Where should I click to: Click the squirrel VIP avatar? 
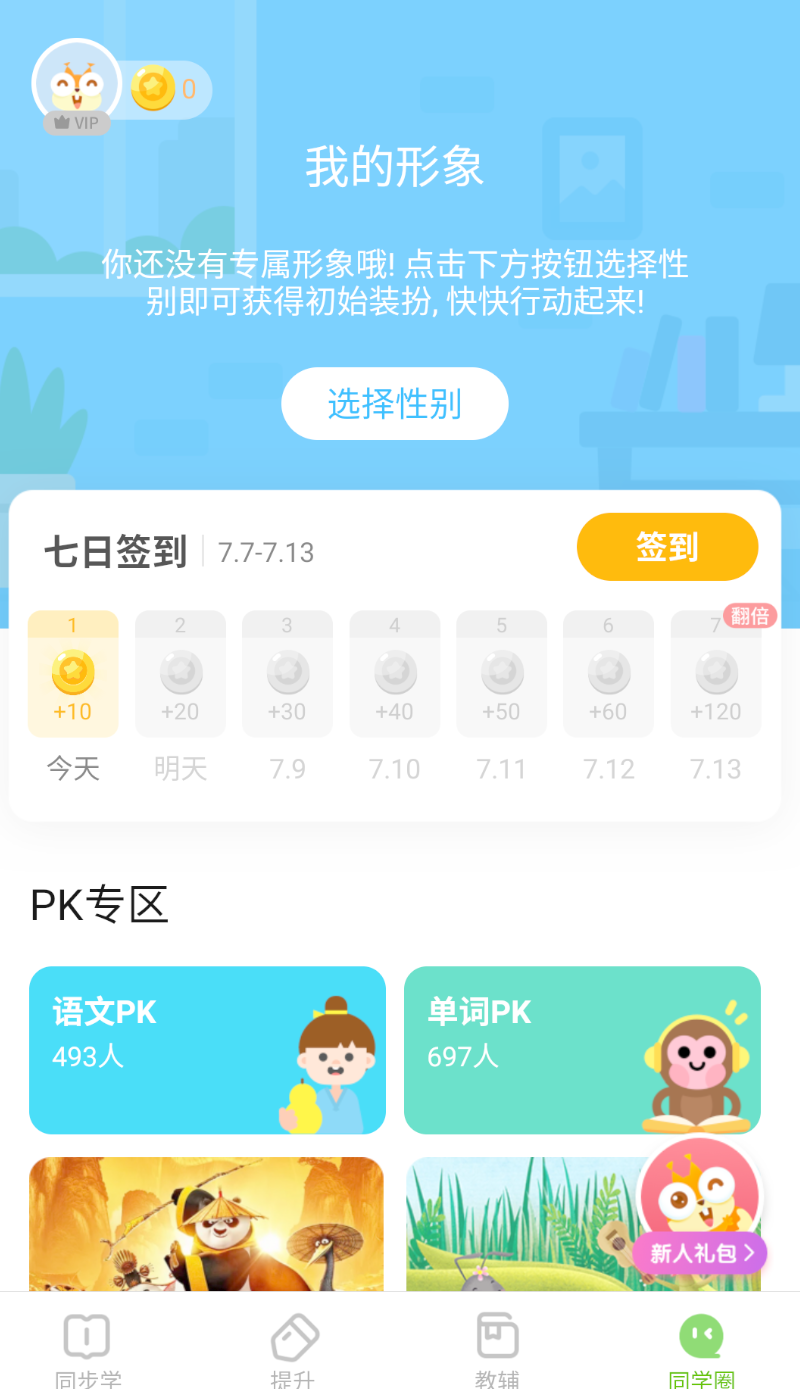click(x=76, y=83)
